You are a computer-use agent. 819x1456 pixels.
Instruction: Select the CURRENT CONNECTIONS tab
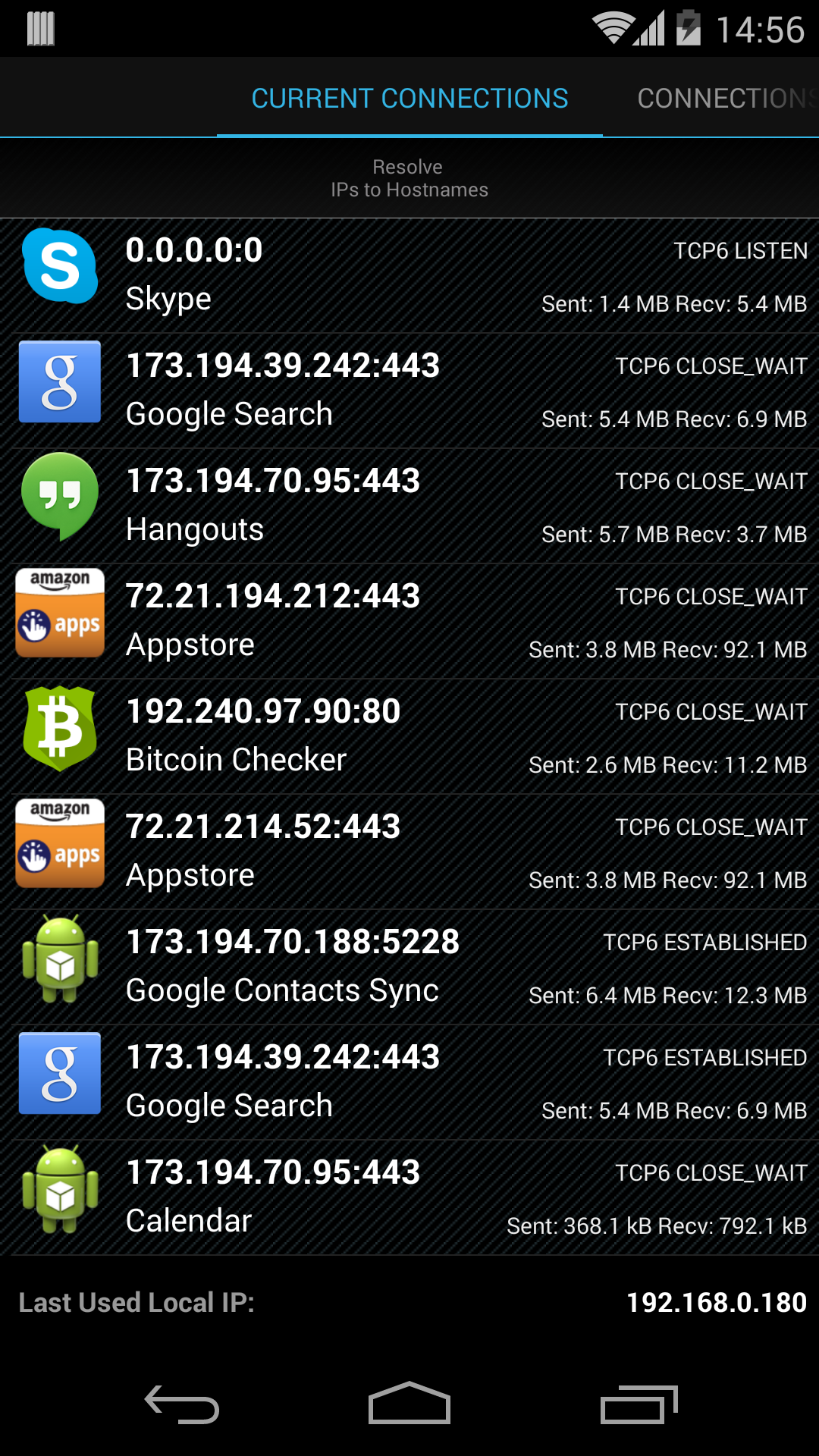(x=409, y=97)
